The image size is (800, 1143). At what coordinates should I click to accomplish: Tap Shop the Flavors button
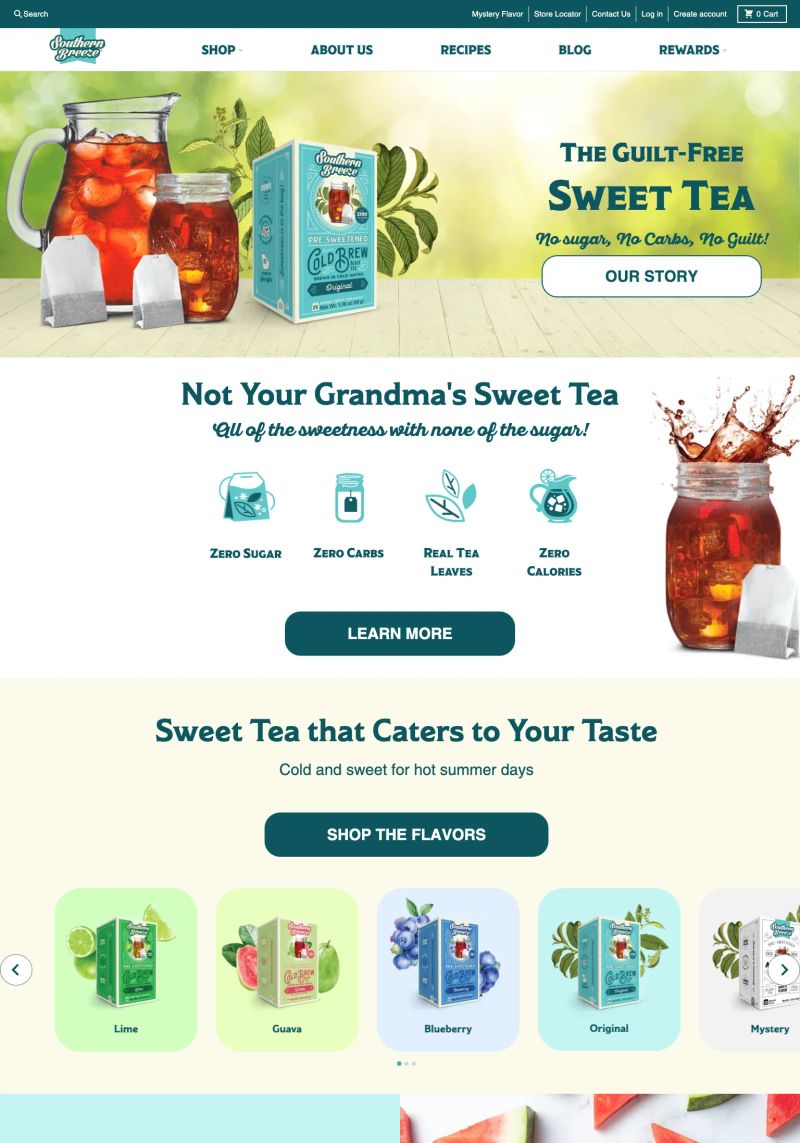tap(406, 835)
